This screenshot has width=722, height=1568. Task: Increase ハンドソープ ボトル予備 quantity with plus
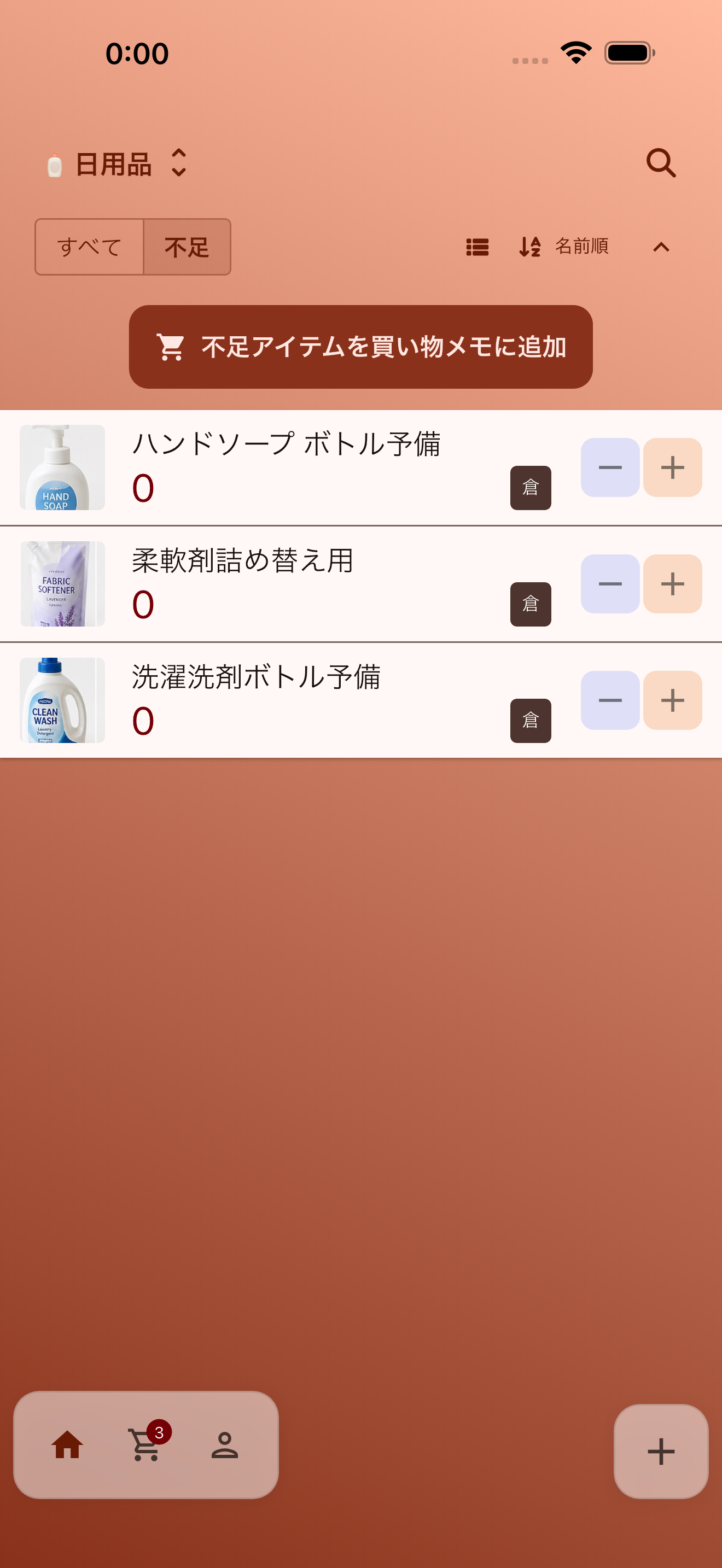coord(672,467)
